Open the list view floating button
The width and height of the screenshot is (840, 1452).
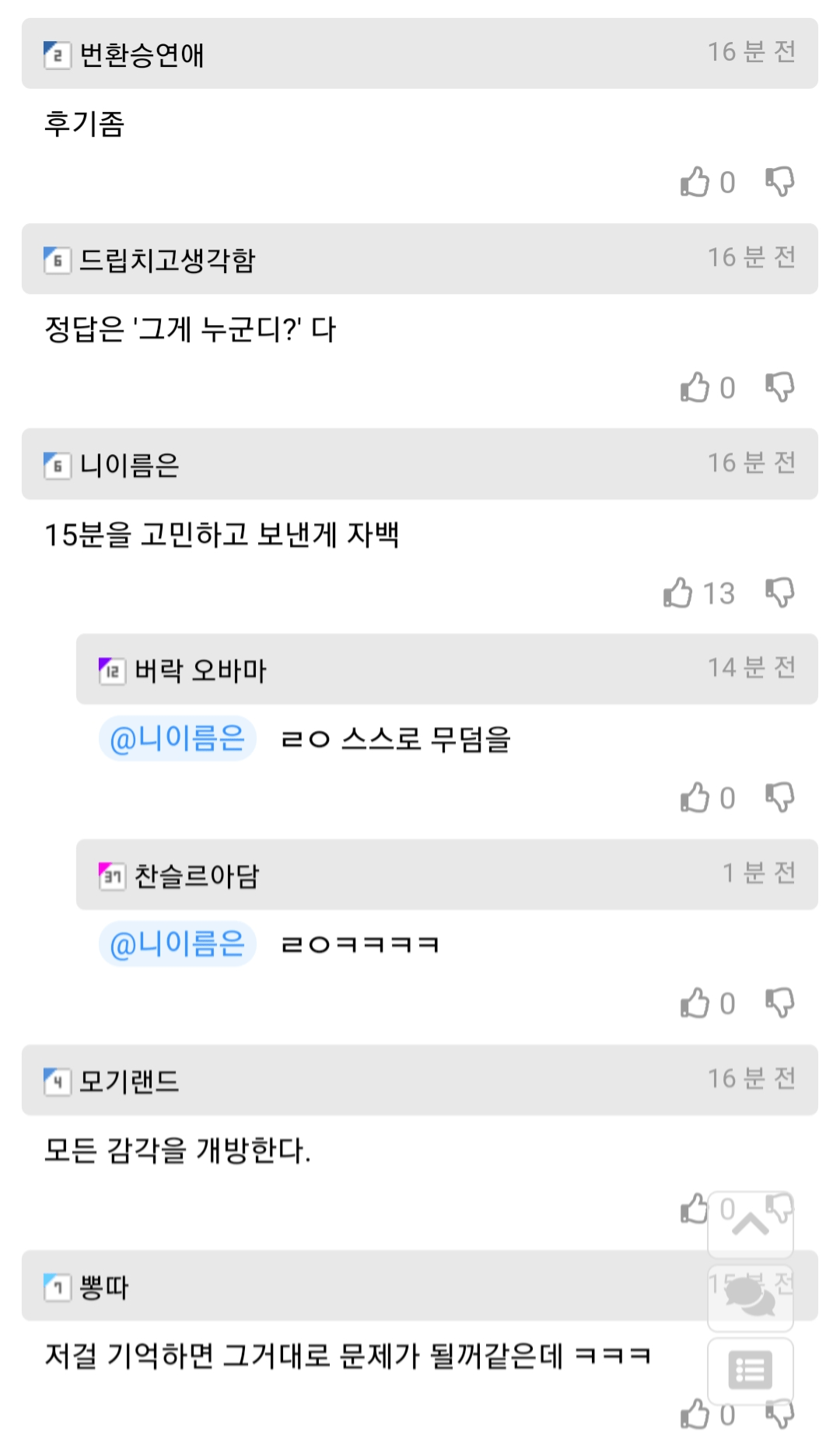750,1370
